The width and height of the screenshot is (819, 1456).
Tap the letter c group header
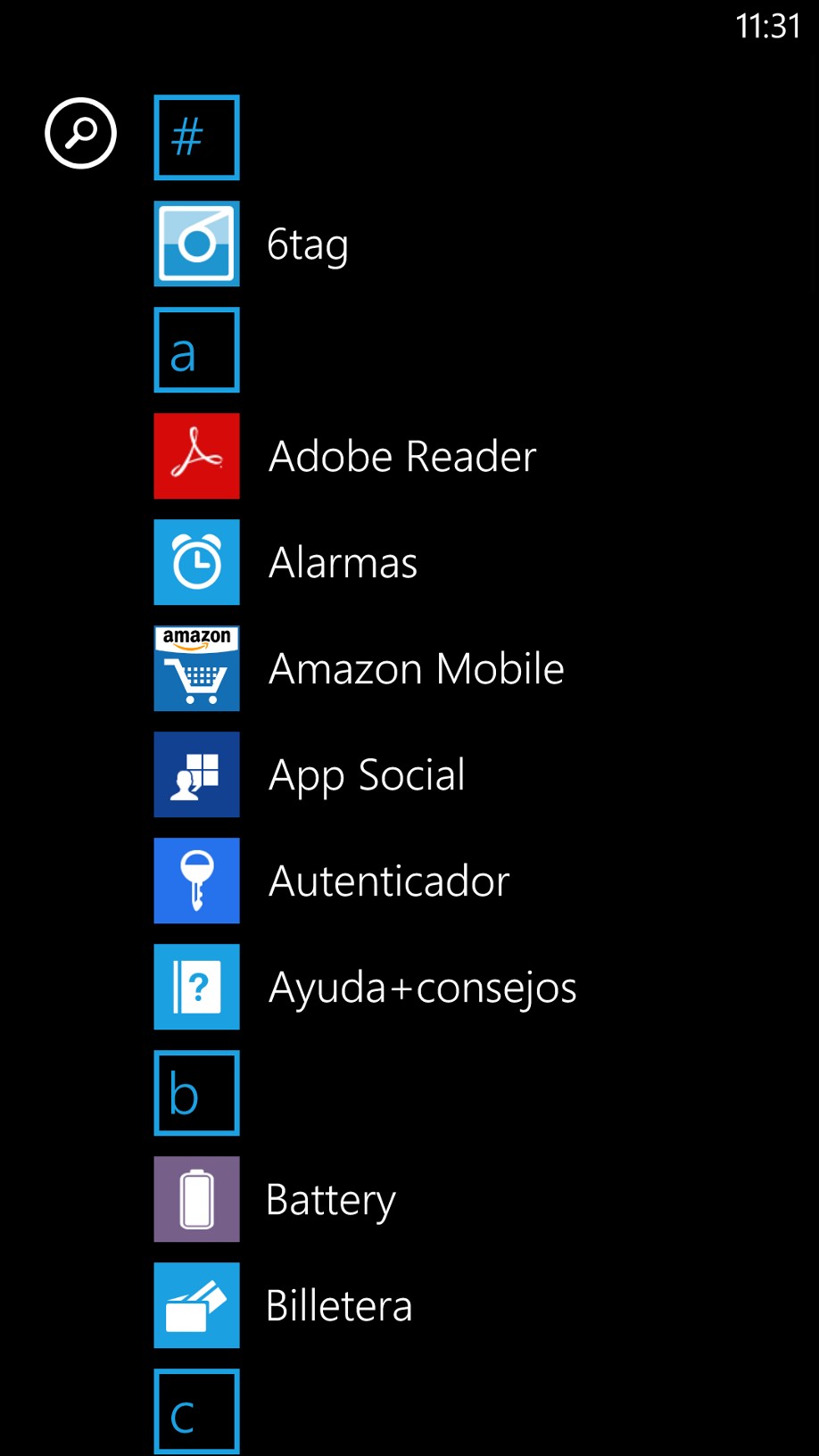tap(196, 1411)
